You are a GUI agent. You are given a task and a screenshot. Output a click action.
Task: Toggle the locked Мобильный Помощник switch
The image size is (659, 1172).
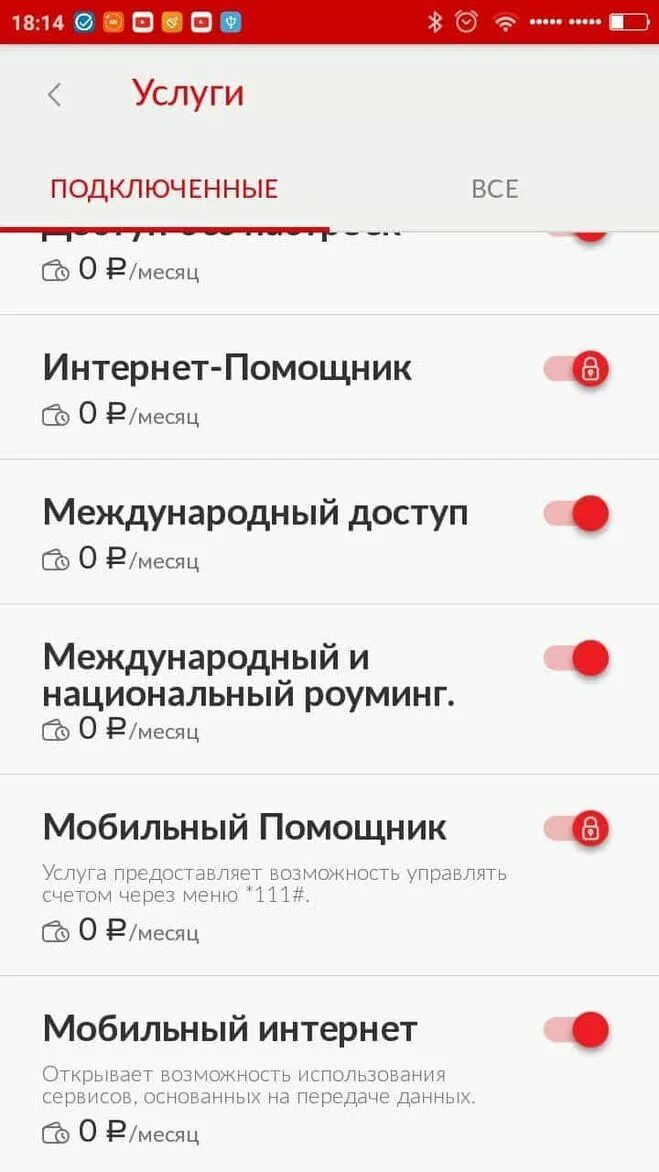[578, 829]
